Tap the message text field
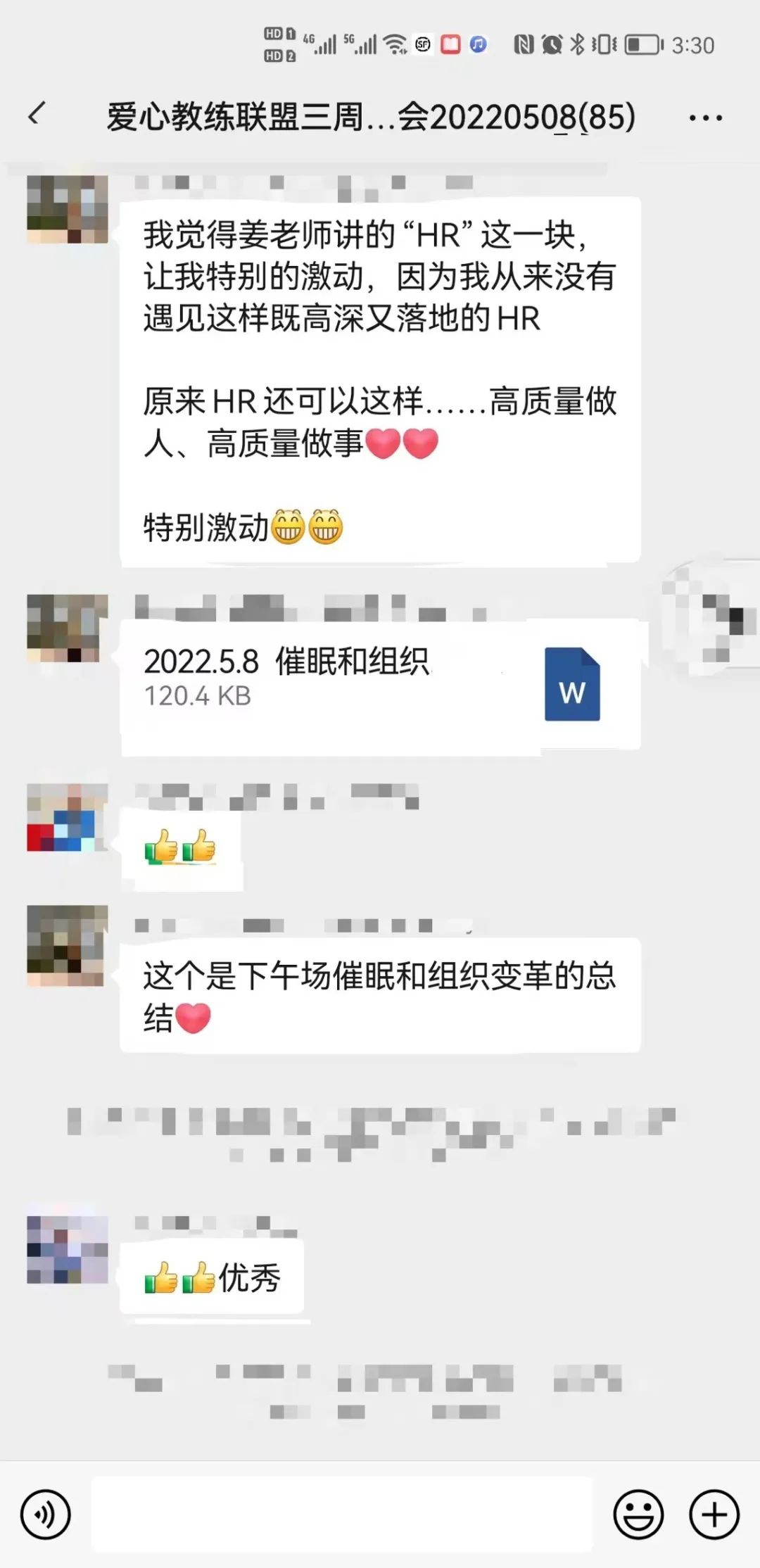Viewport: 760px width, 1568px height. pos(342,1514)
